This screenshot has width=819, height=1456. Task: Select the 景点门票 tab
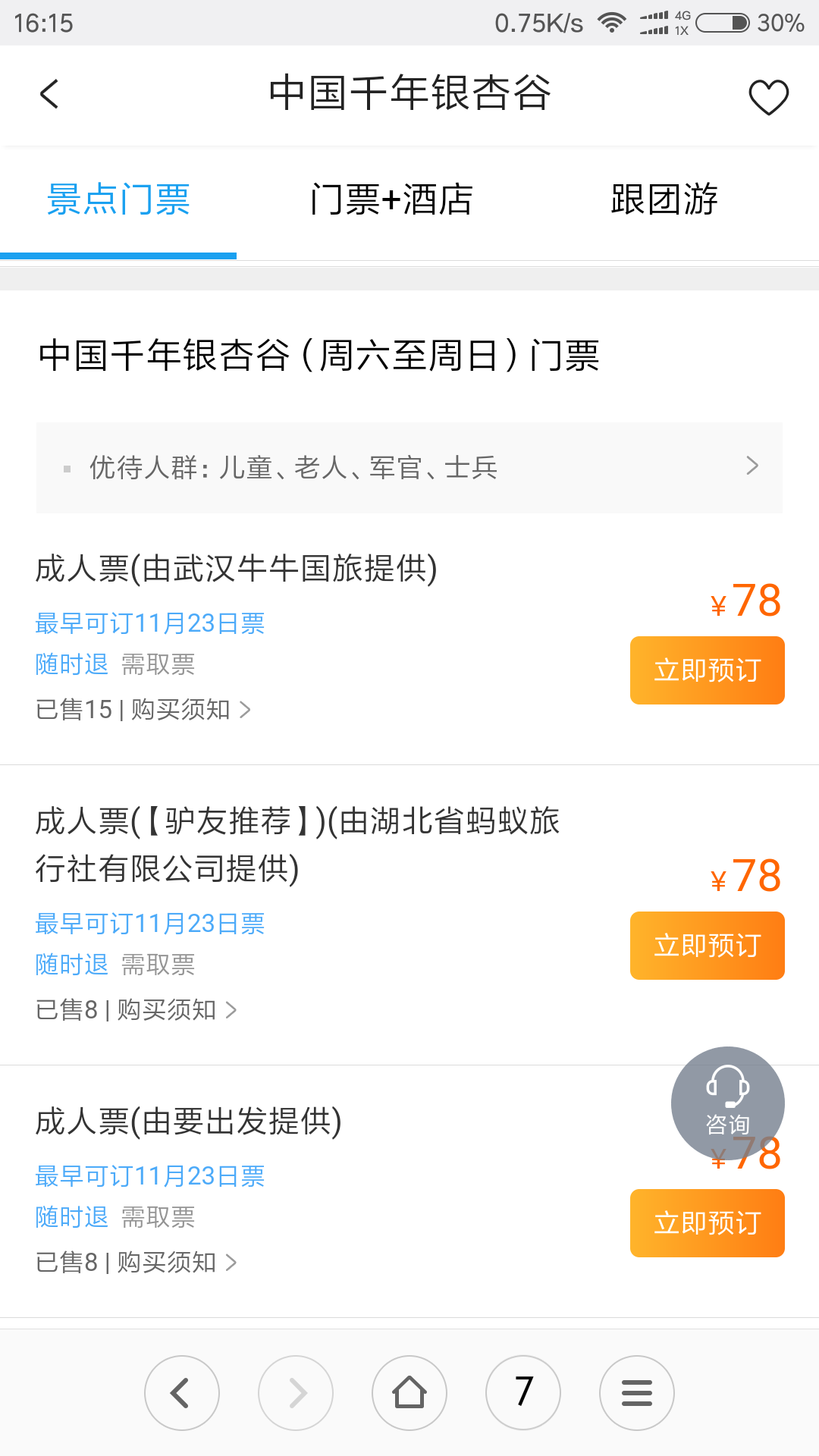coord(118,200)
